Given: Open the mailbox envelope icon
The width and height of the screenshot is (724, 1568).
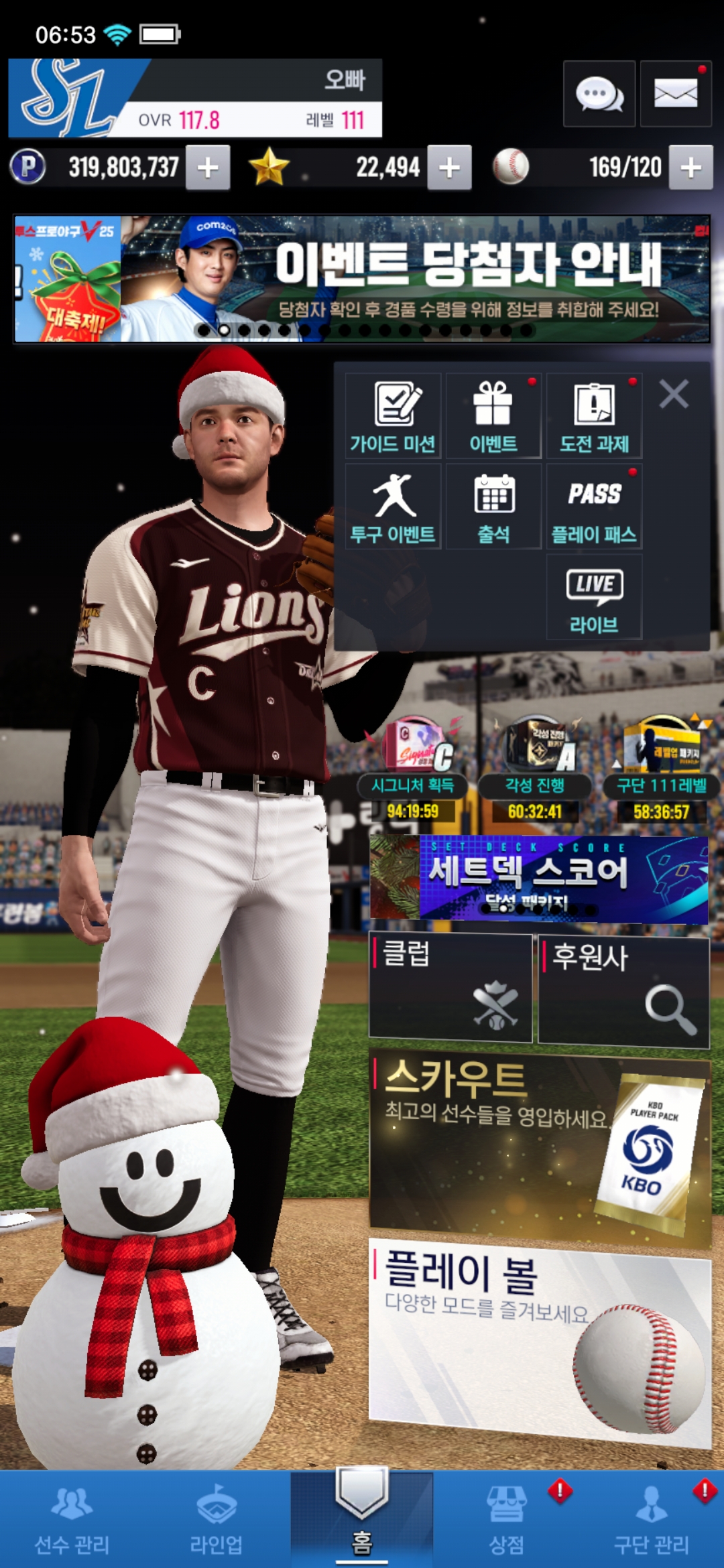Looking at the screenshot, I should (x=675, y=94).
